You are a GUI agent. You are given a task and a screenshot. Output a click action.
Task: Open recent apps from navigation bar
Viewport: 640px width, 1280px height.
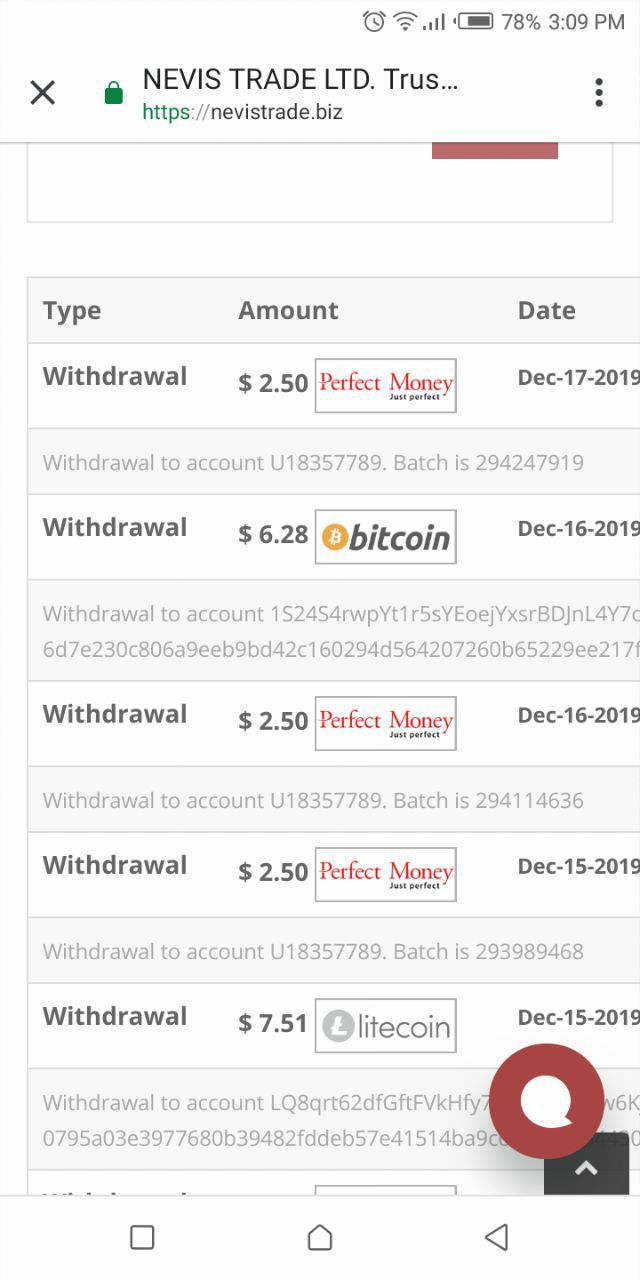pyautogui.click(x=142, y=1238)
